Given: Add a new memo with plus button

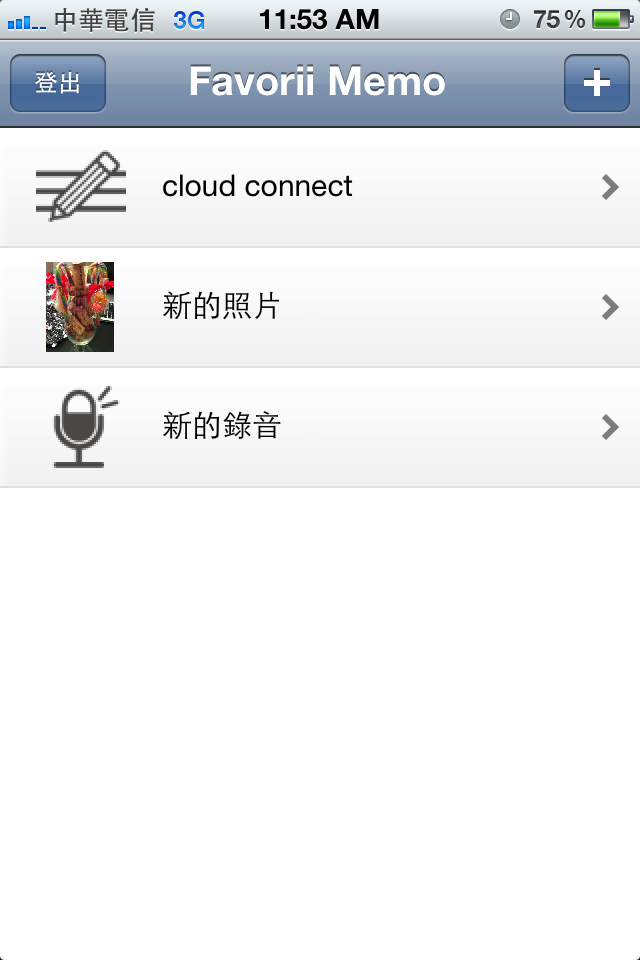Looking at the screenshot, I should [596, 83].
